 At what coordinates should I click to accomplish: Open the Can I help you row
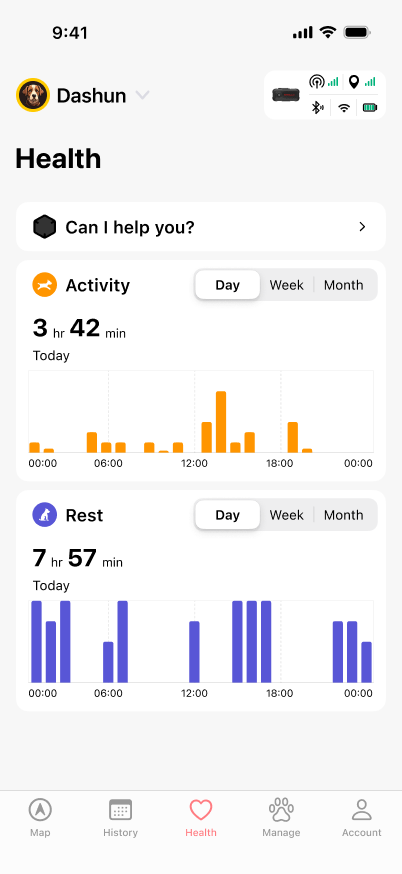(201, 227)
